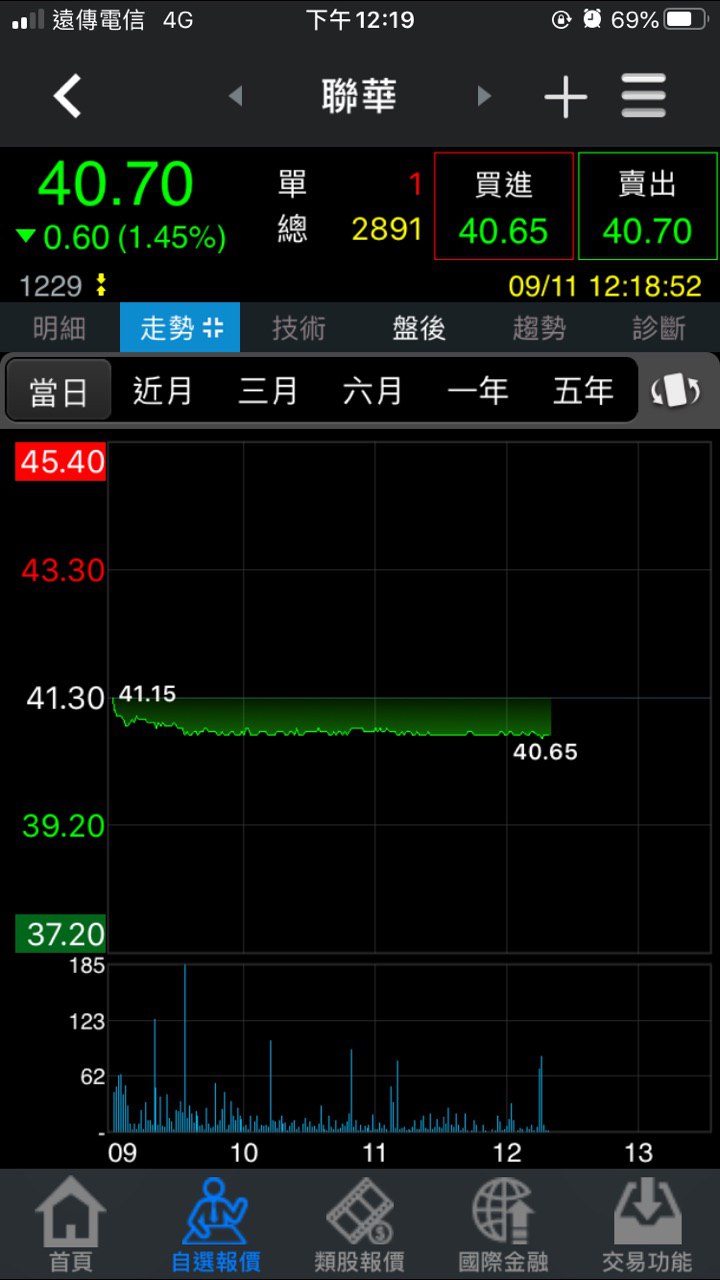Select the 走勢 tab
Screen dimensions: 720x1280
(180, 328)
